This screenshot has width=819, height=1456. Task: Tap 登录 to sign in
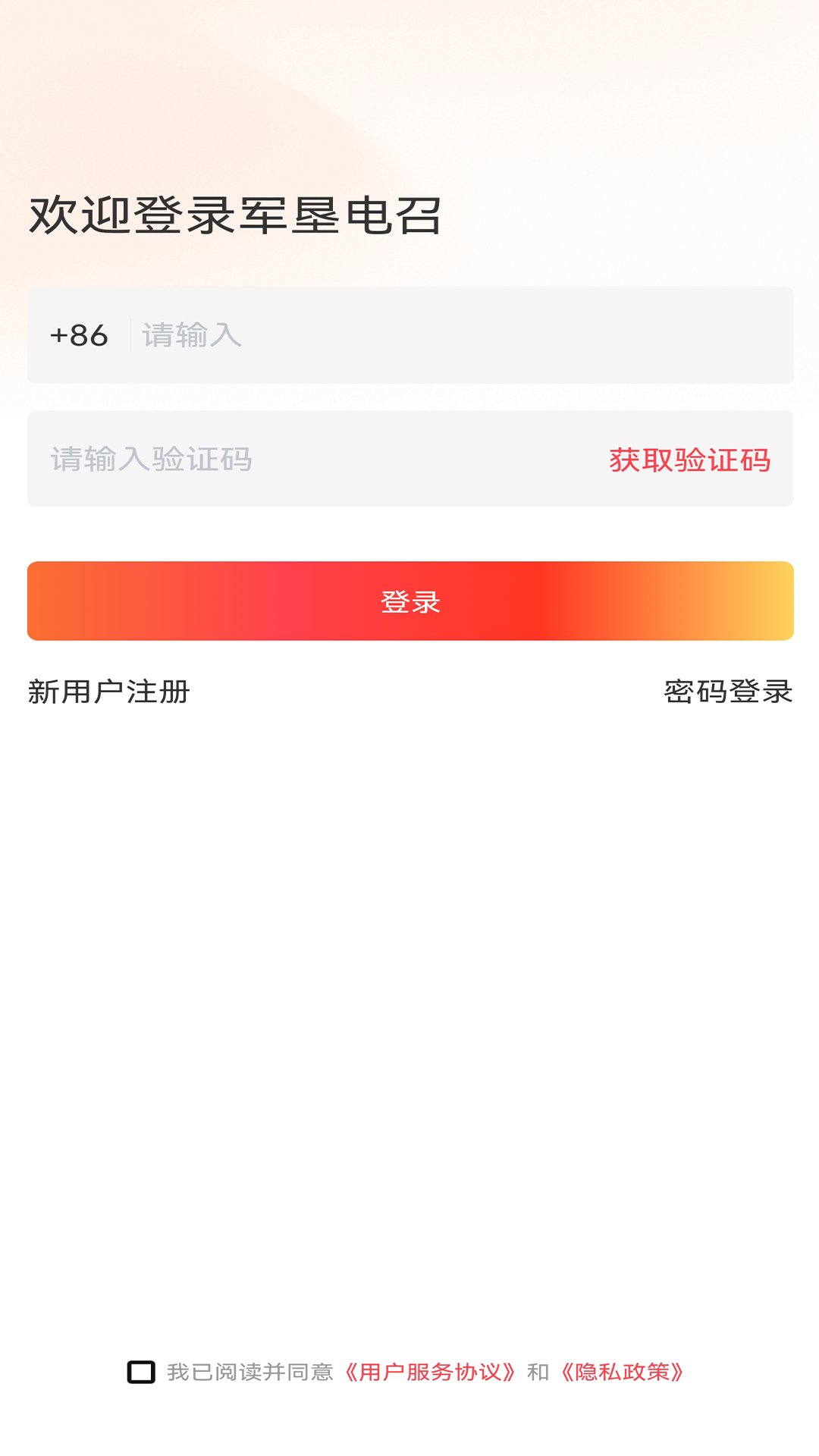point(409,601)
